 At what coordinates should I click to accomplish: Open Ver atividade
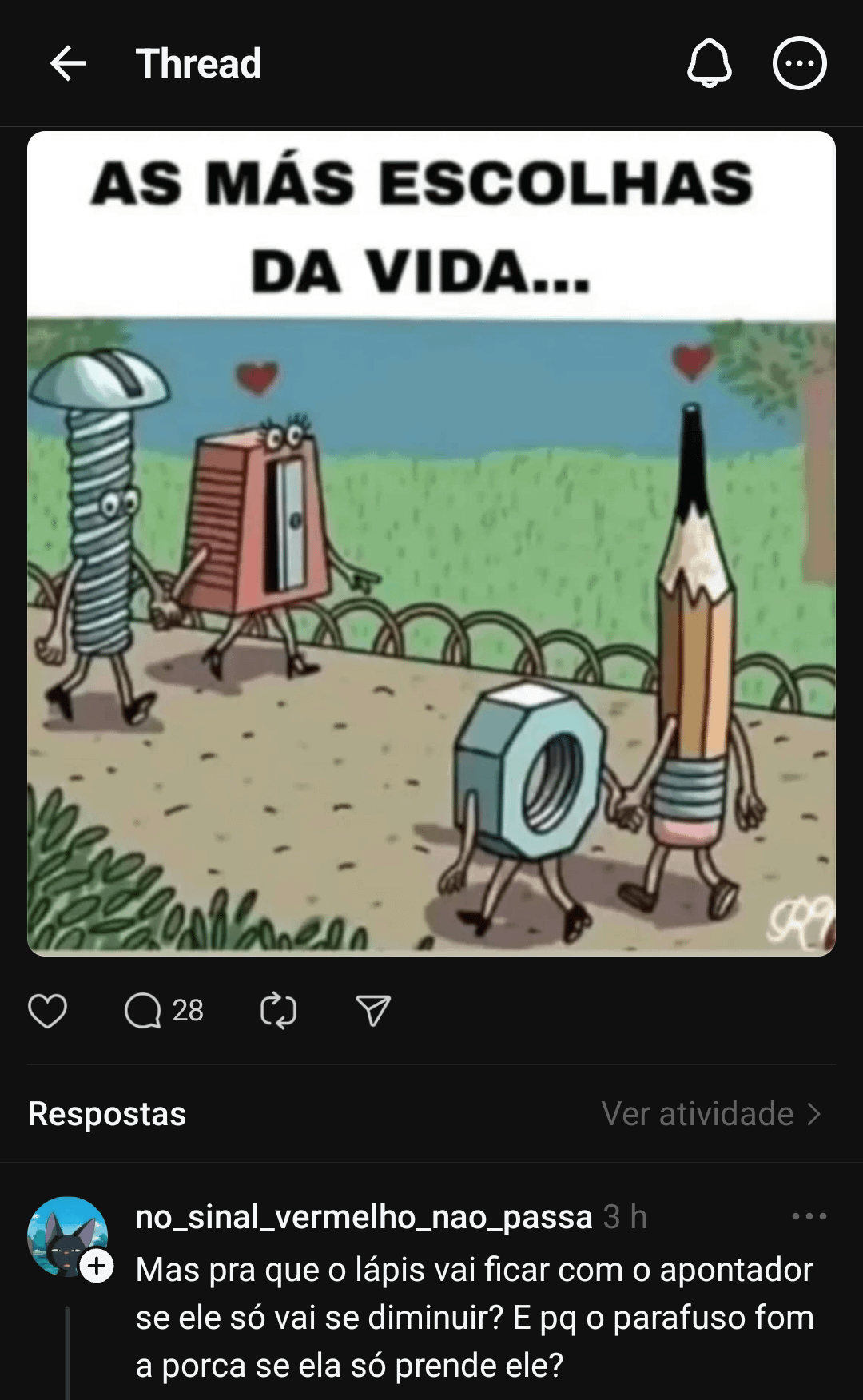711,1113
